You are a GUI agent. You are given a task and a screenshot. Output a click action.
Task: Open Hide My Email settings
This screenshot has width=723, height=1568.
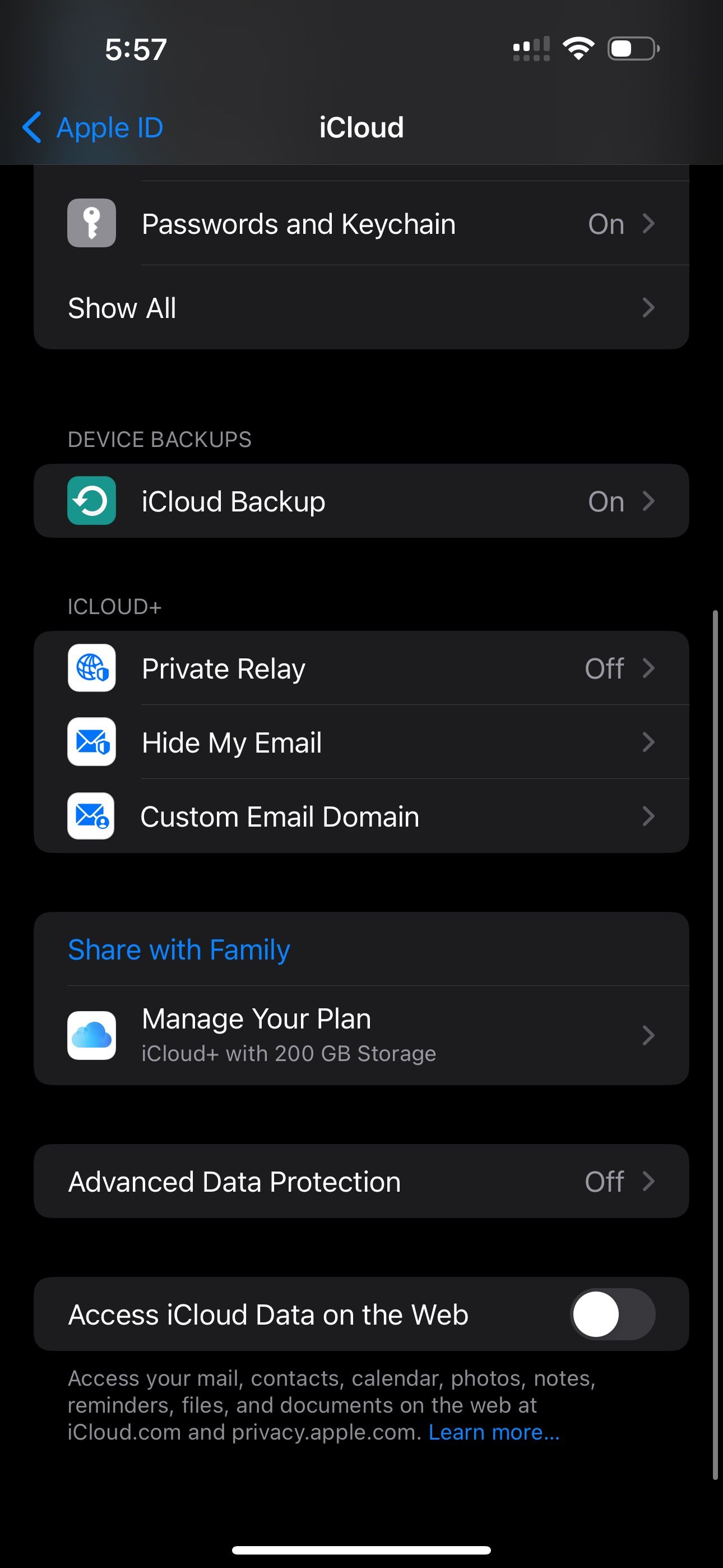click(x=361, y=742)
